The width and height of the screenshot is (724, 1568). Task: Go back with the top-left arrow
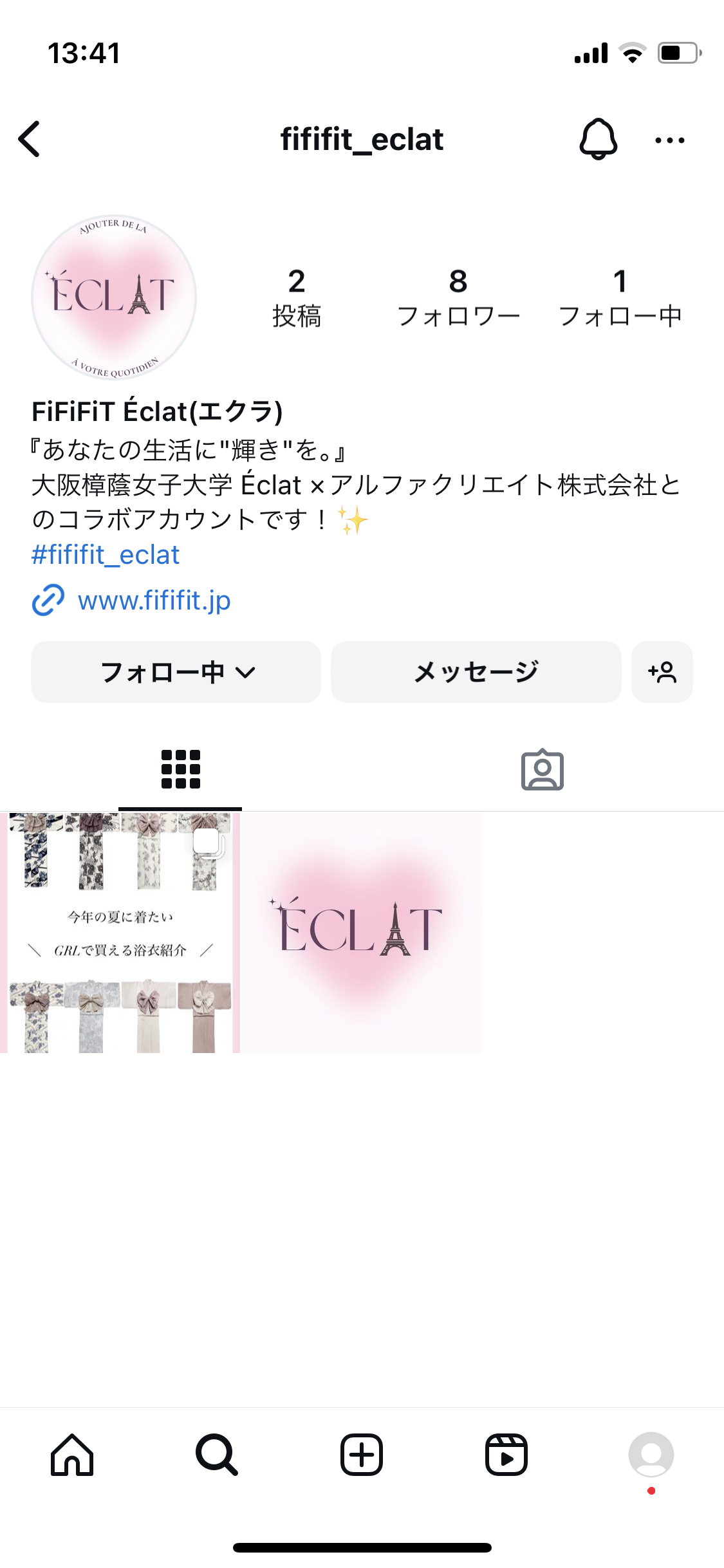pyautogui.click(x=30, y=139)
